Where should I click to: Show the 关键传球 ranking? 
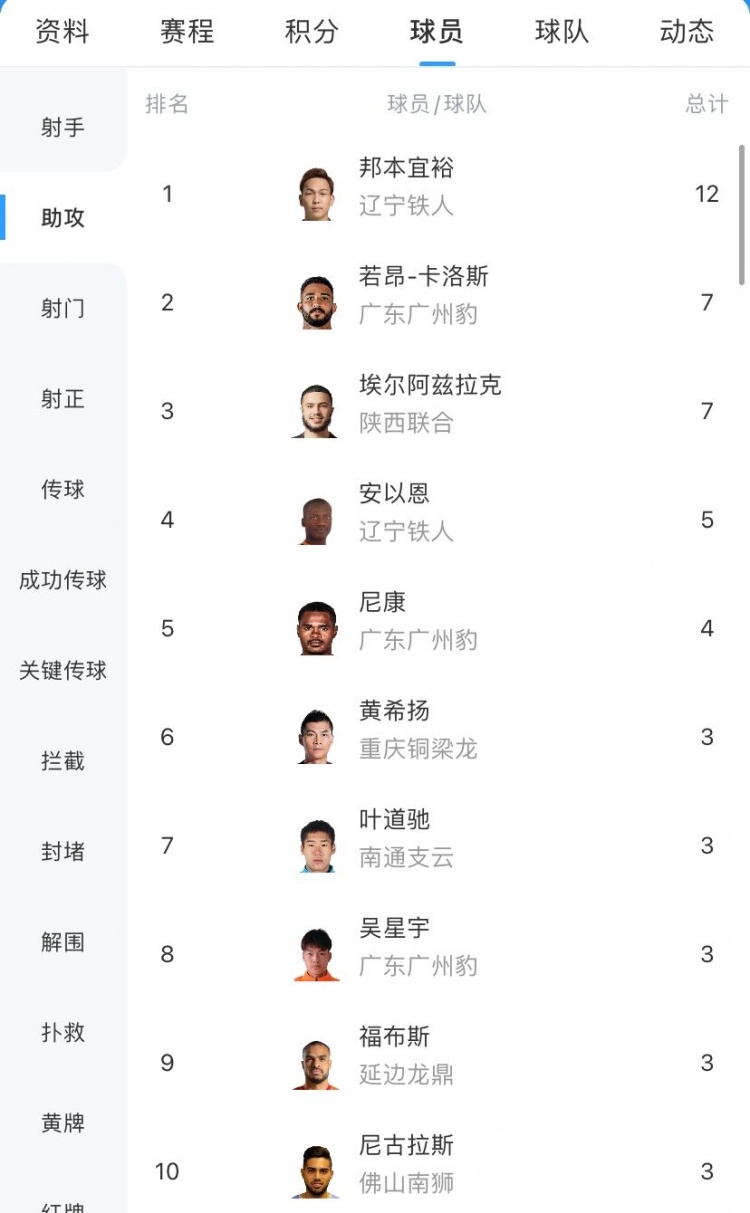point(63,670)
